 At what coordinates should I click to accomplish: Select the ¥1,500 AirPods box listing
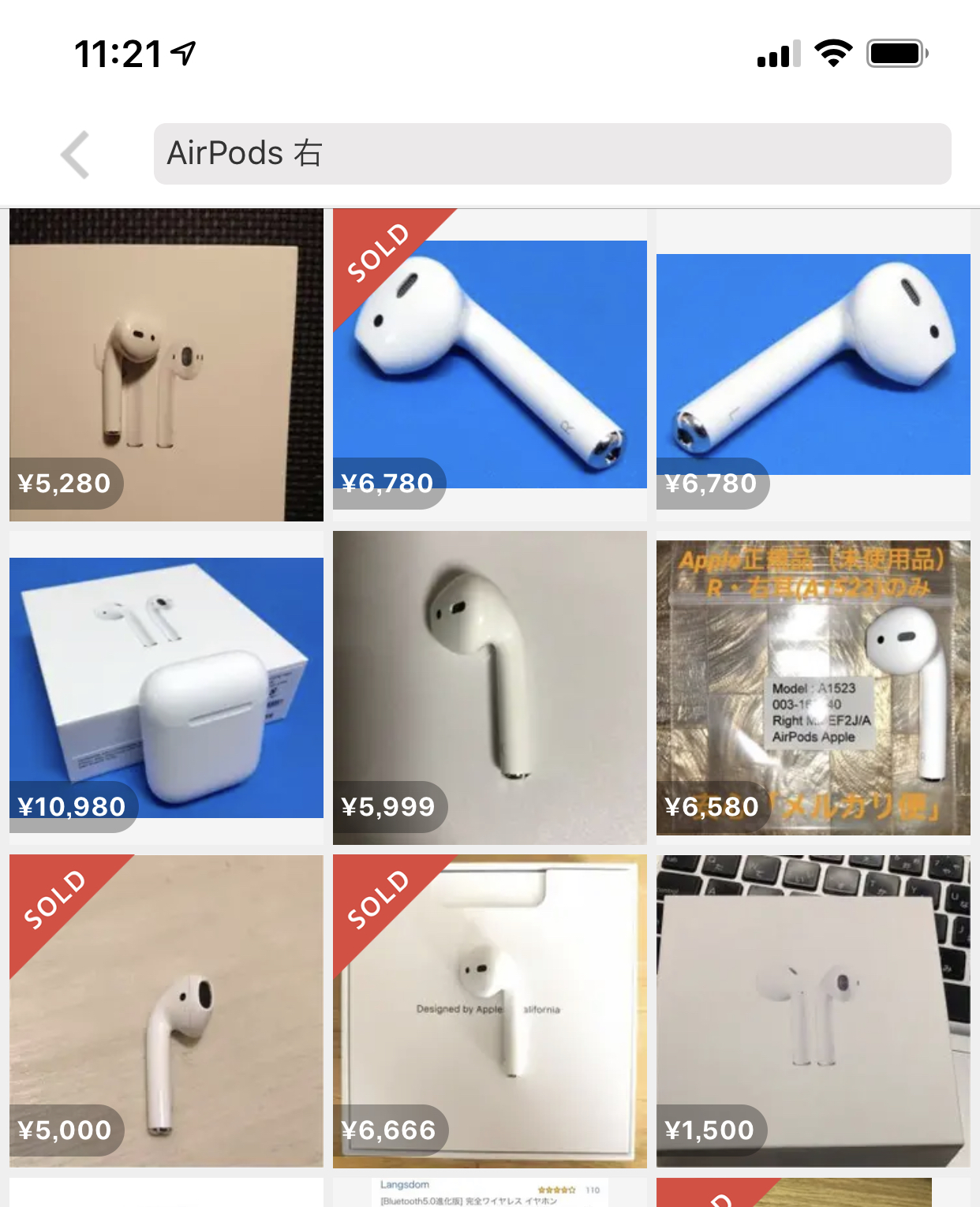tap(814, 1011)
